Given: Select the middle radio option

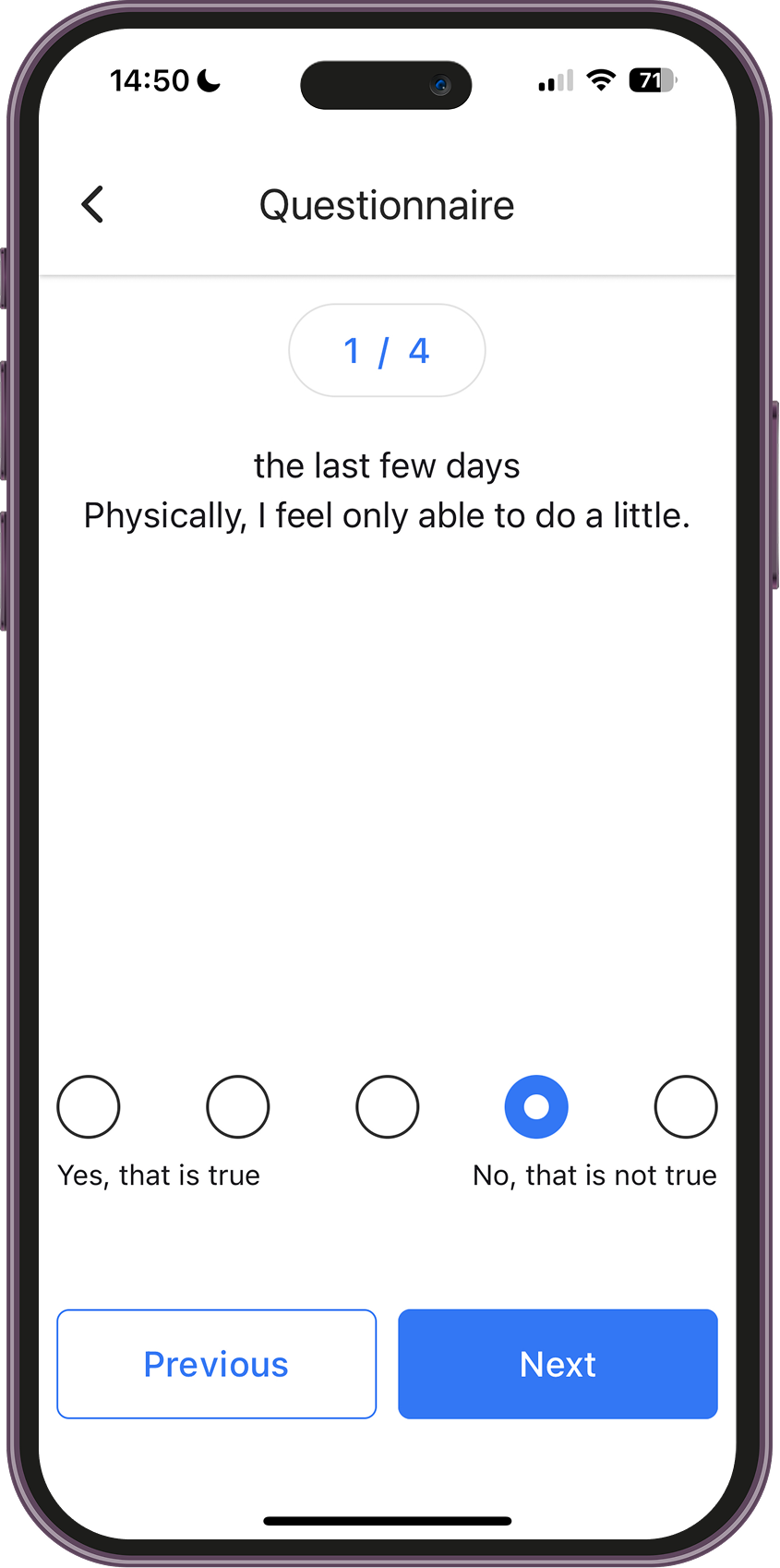Looking at the screenshot, I should coord(388,1106).
